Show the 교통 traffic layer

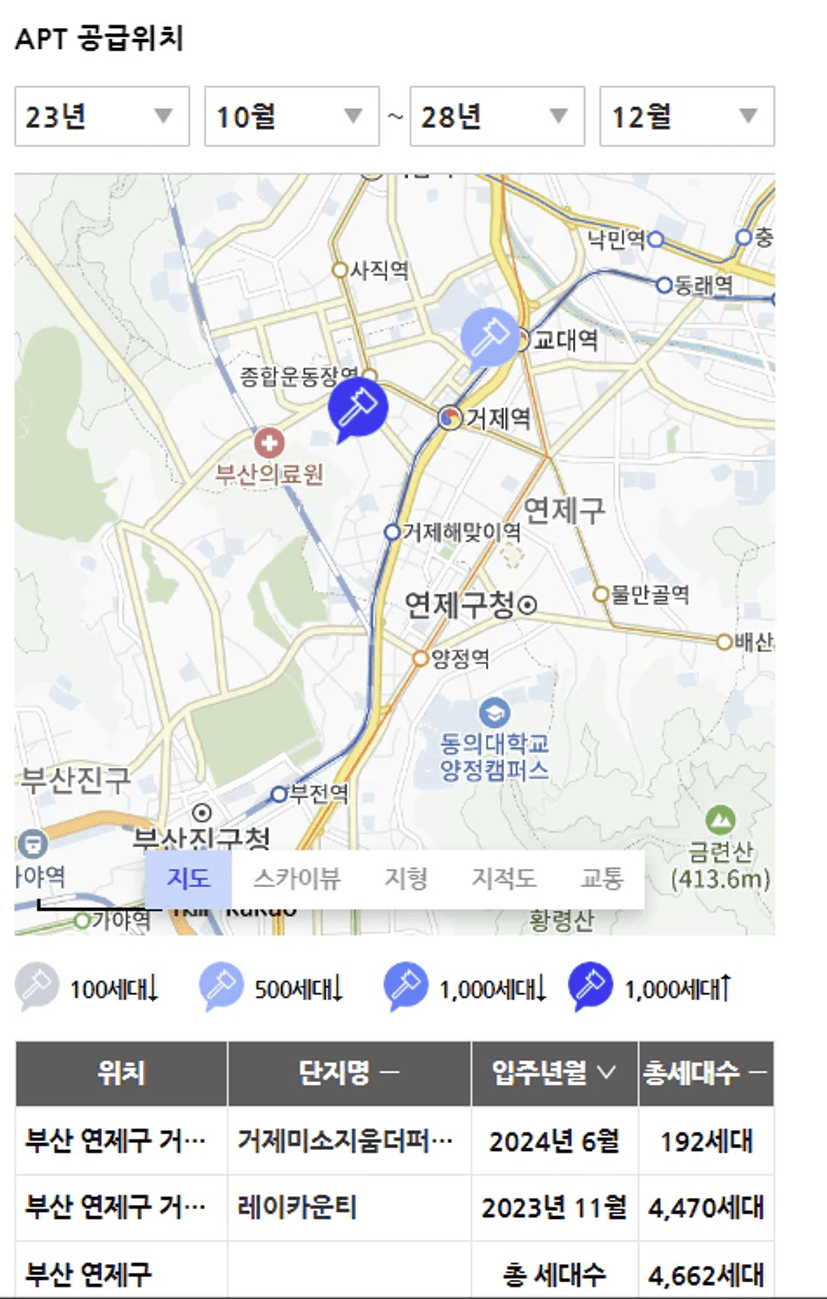click(x=602, y=879)
